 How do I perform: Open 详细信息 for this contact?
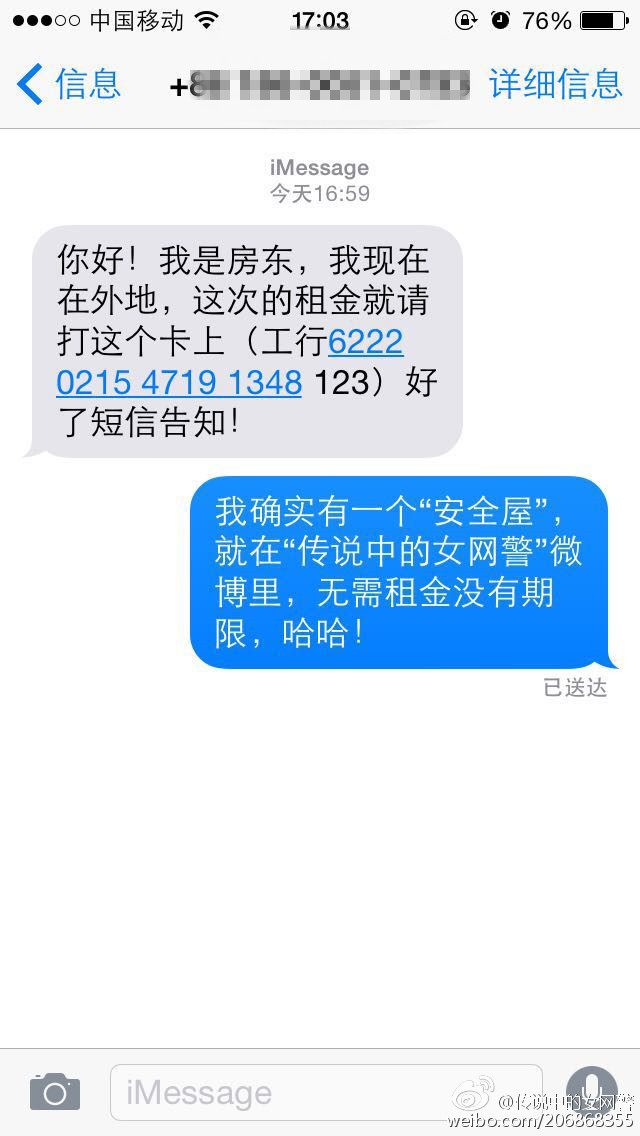pyautogui.click(x=556, y=84)
